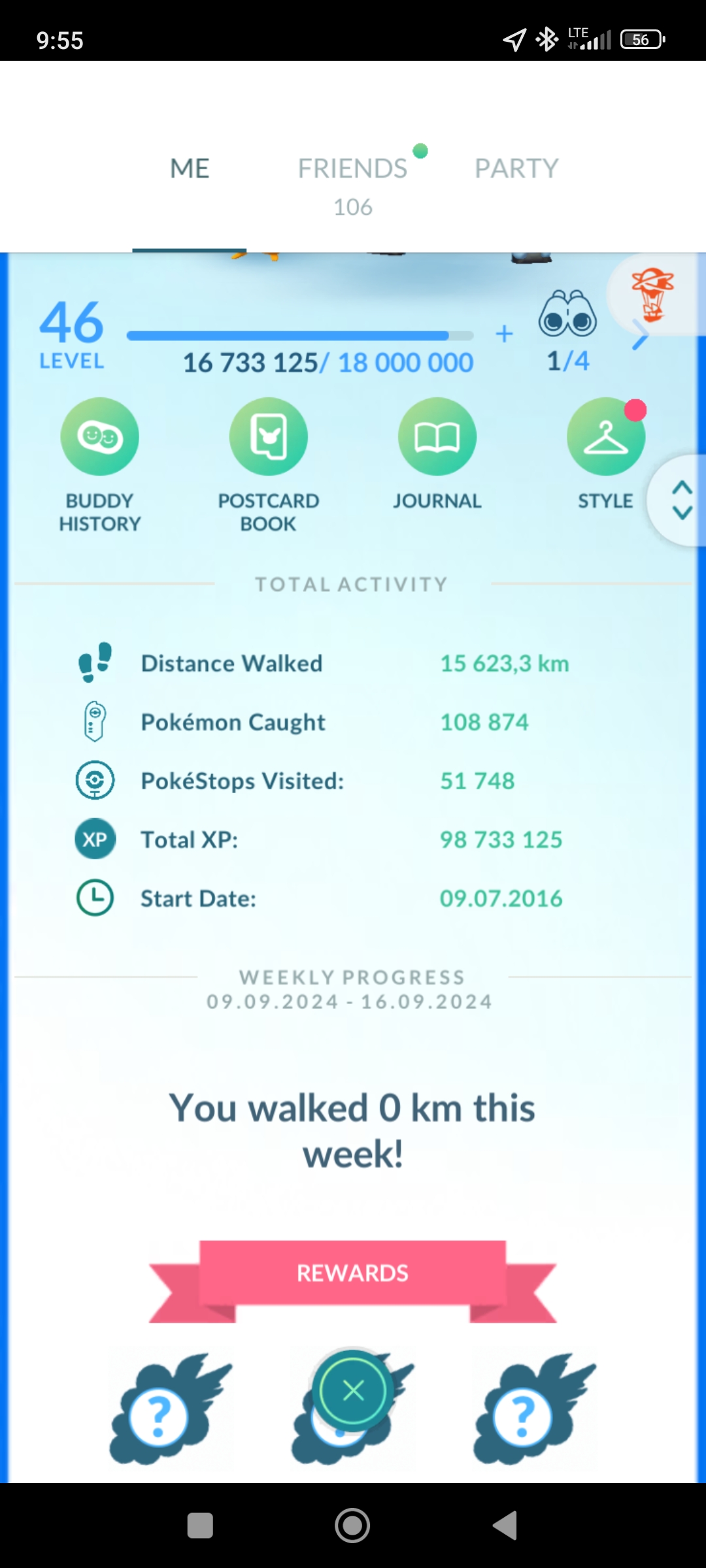
Task: Open the binoculars 1/4 research icon
Action: (567, 314)
